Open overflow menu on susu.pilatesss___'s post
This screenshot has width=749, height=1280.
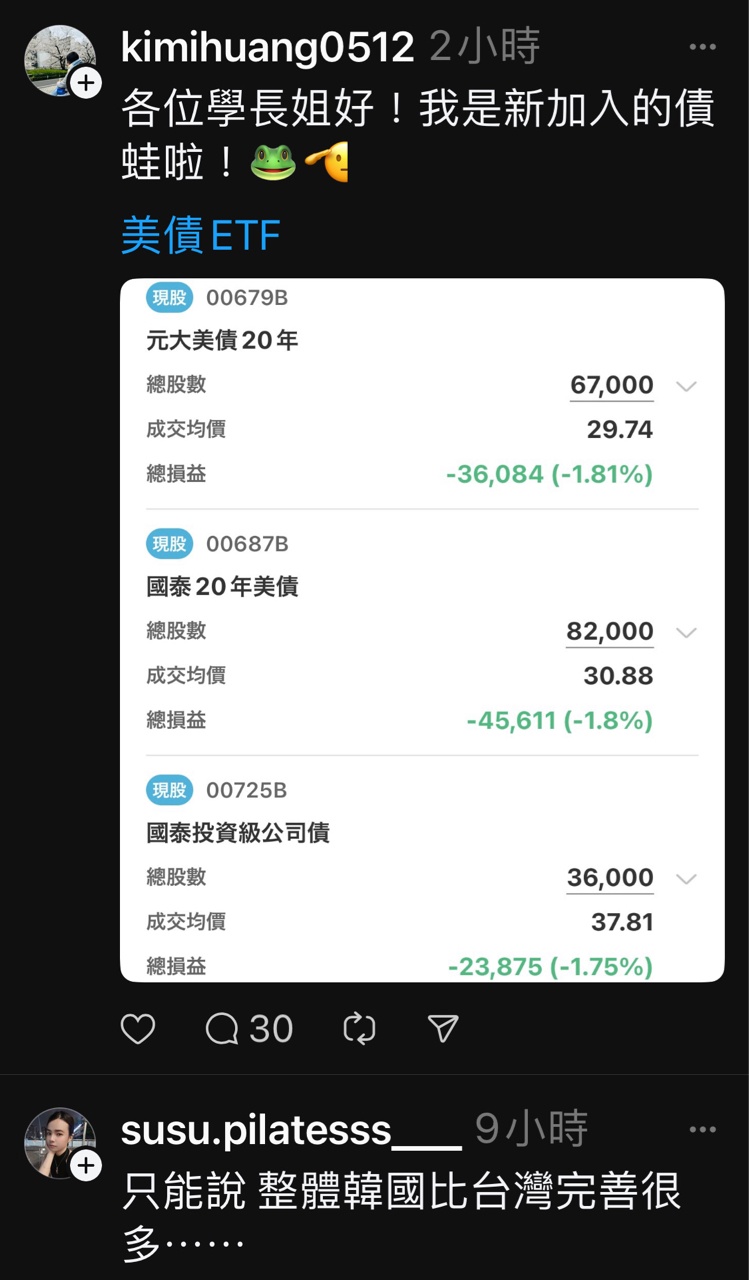pyautogui.click(x=702, y=1130)
